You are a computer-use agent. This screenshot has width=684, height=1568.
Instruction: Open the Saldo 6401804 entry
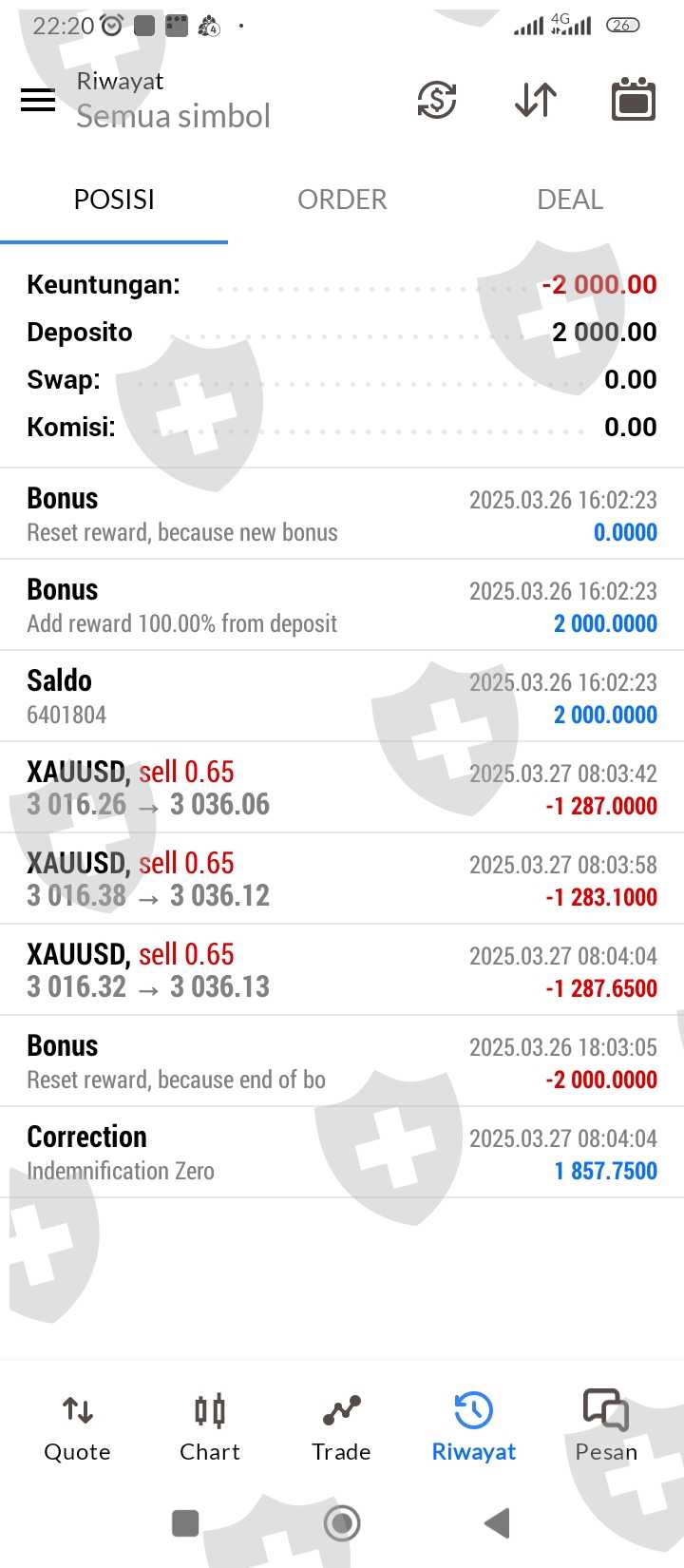pyautogui.click(x=342, y=697)
